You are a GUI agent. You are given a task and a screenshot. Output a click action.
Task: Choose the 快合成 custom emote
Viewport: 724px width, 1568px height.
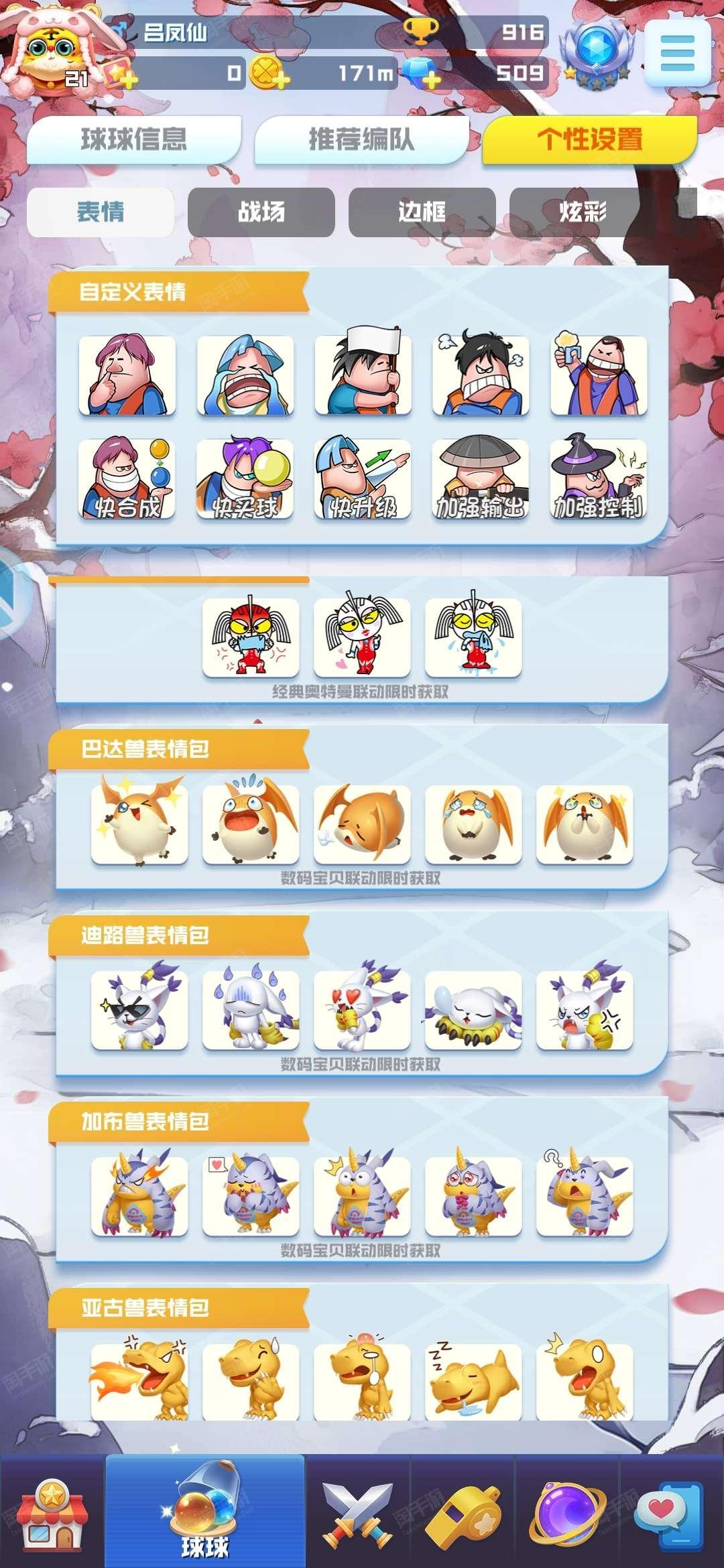click(127, 478)
